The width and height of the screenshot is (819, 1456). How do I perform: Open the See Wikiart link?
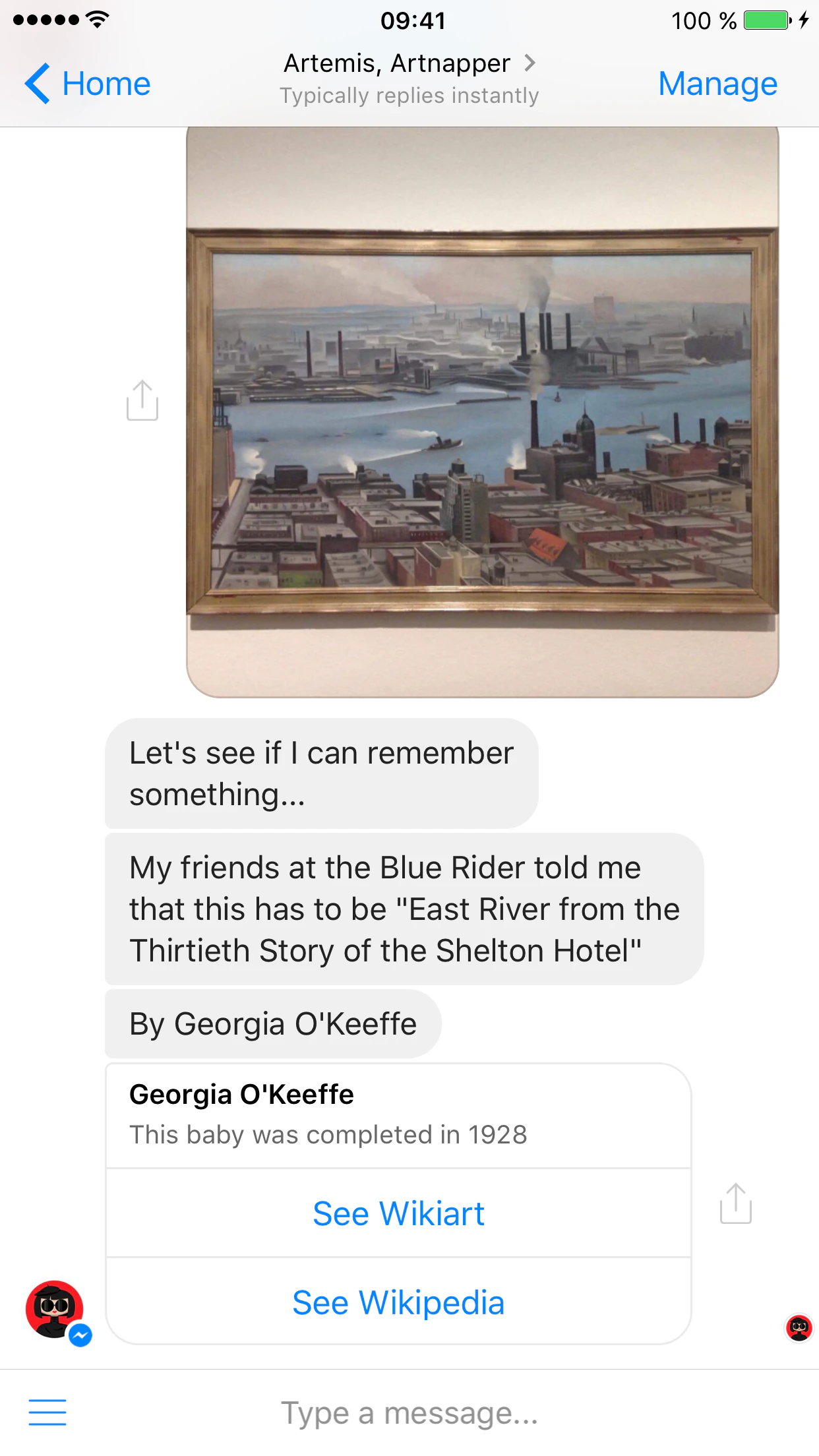pyautogui.click(x=398, y=1213)
